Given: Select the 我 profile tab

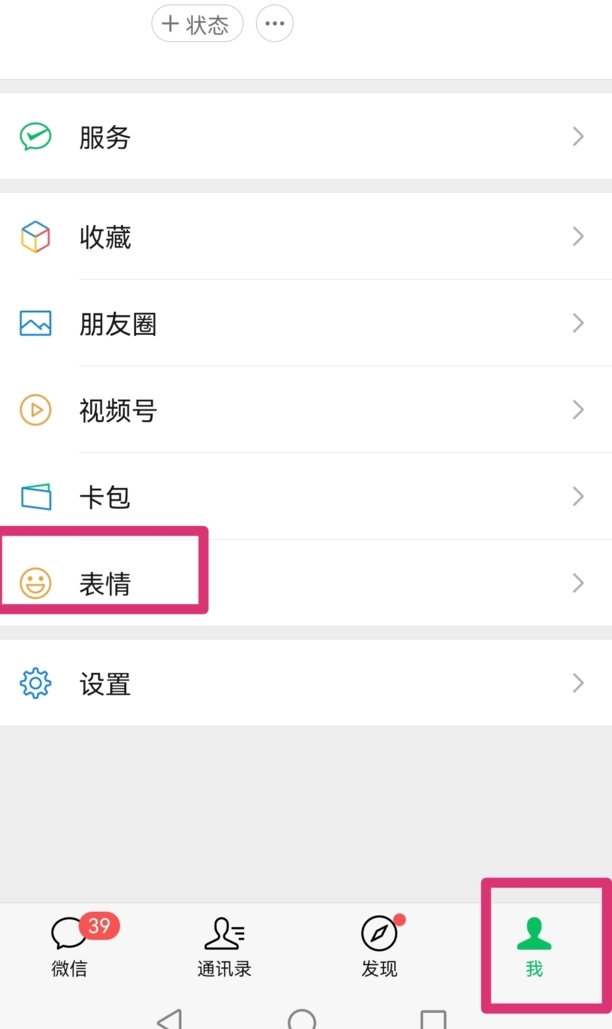Looking at the screenshot, I should (x=534, y=945).
